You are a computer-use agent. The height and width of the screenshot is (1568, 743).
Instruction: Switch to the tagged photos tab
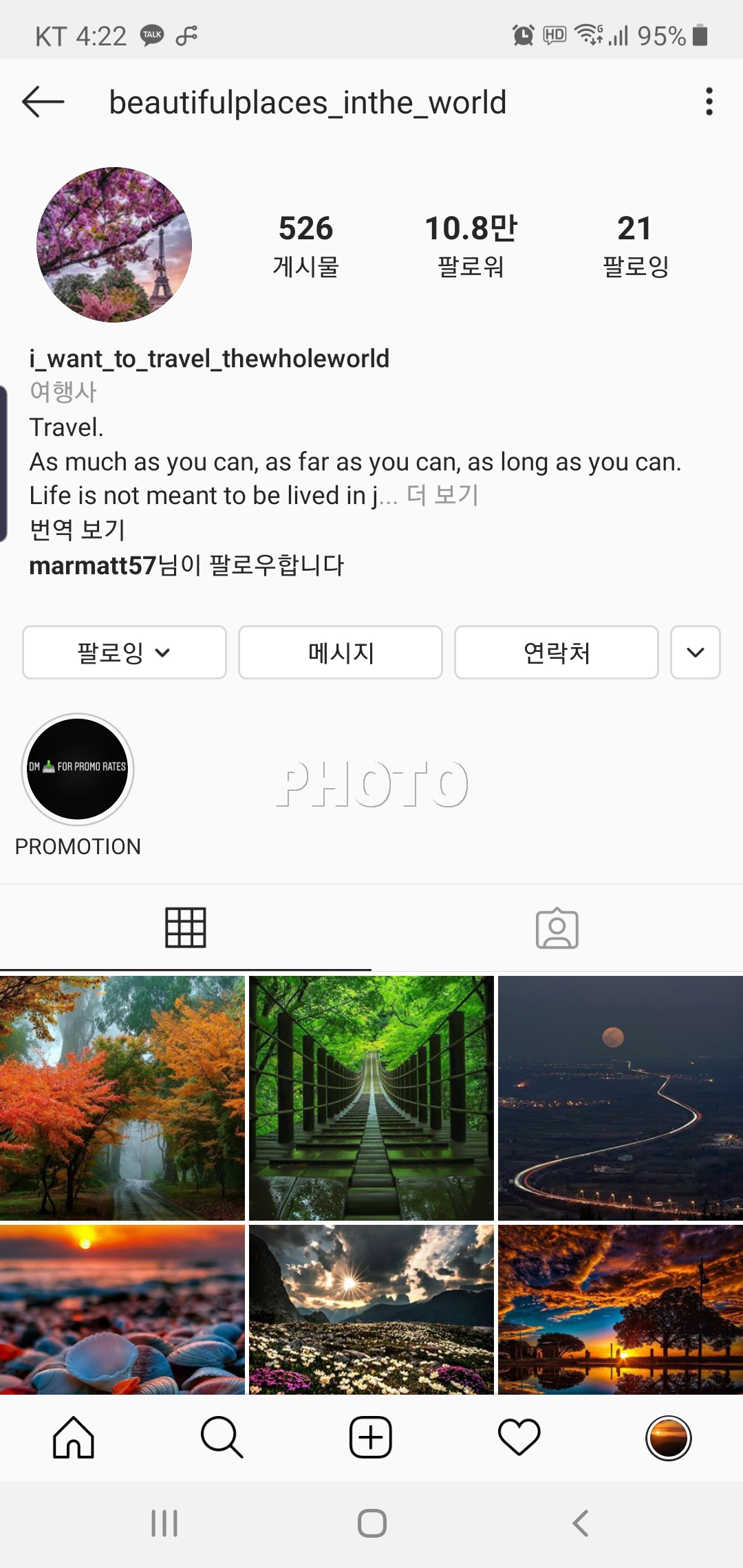pyautogui.click(x=557, y=928)
